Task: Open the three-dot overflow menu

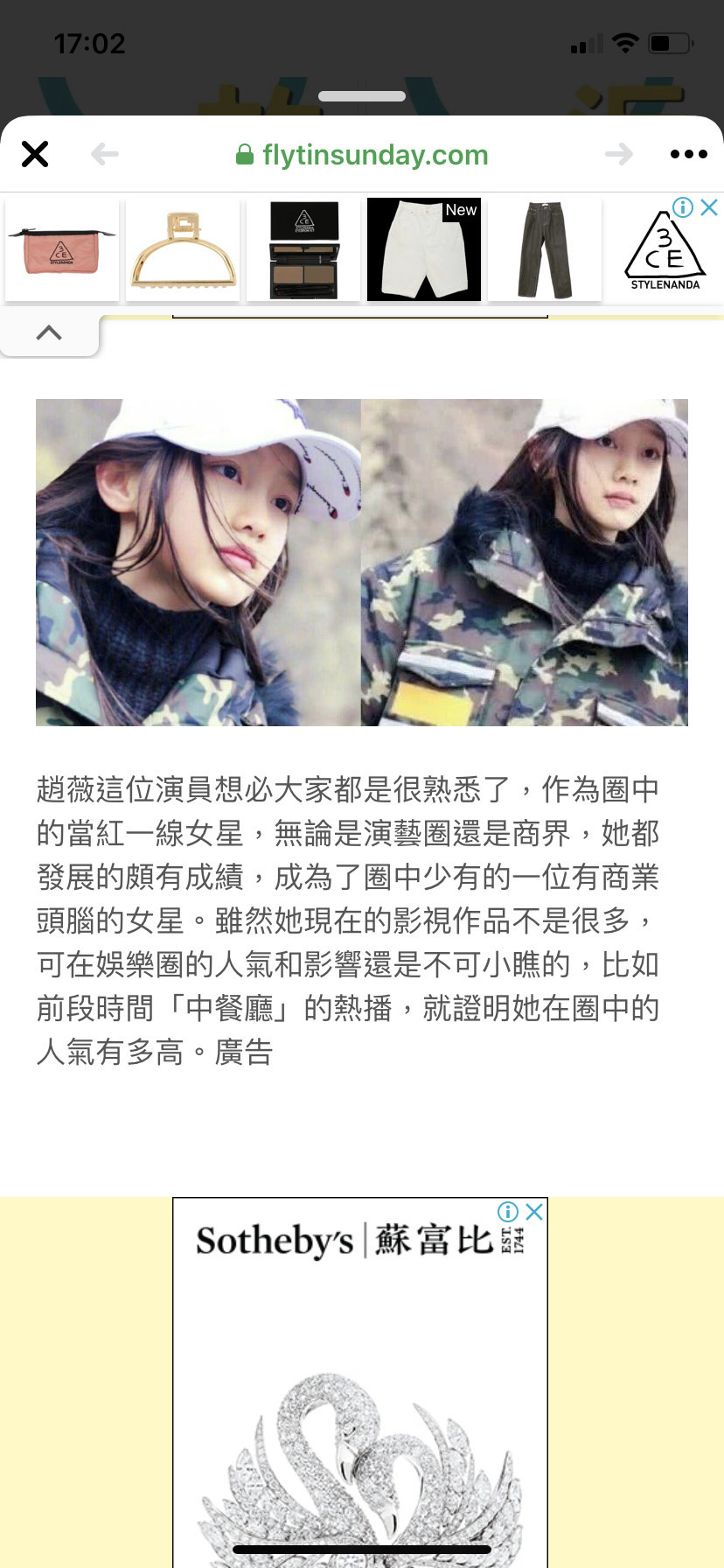Action: [688, 154]
